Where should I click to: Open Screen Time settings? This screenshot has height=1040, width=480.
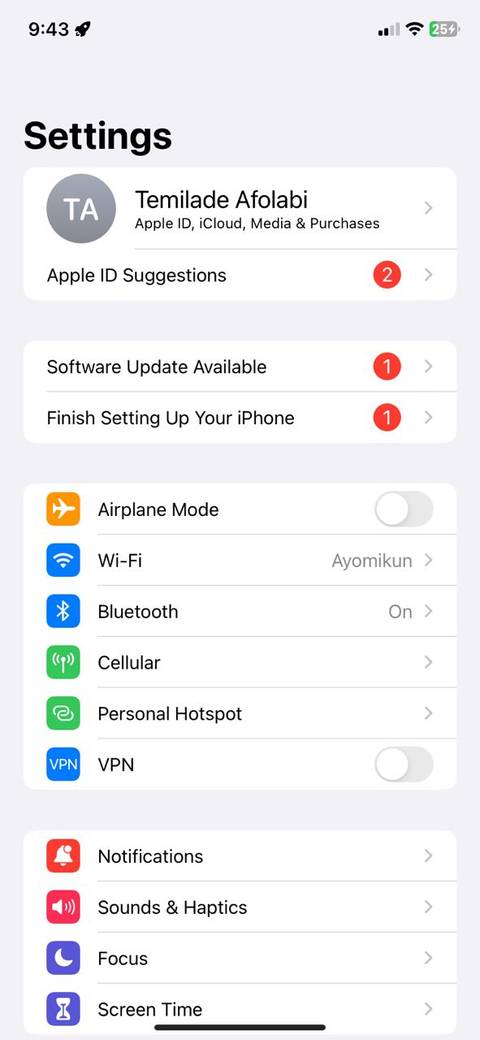click(240, 1009)
